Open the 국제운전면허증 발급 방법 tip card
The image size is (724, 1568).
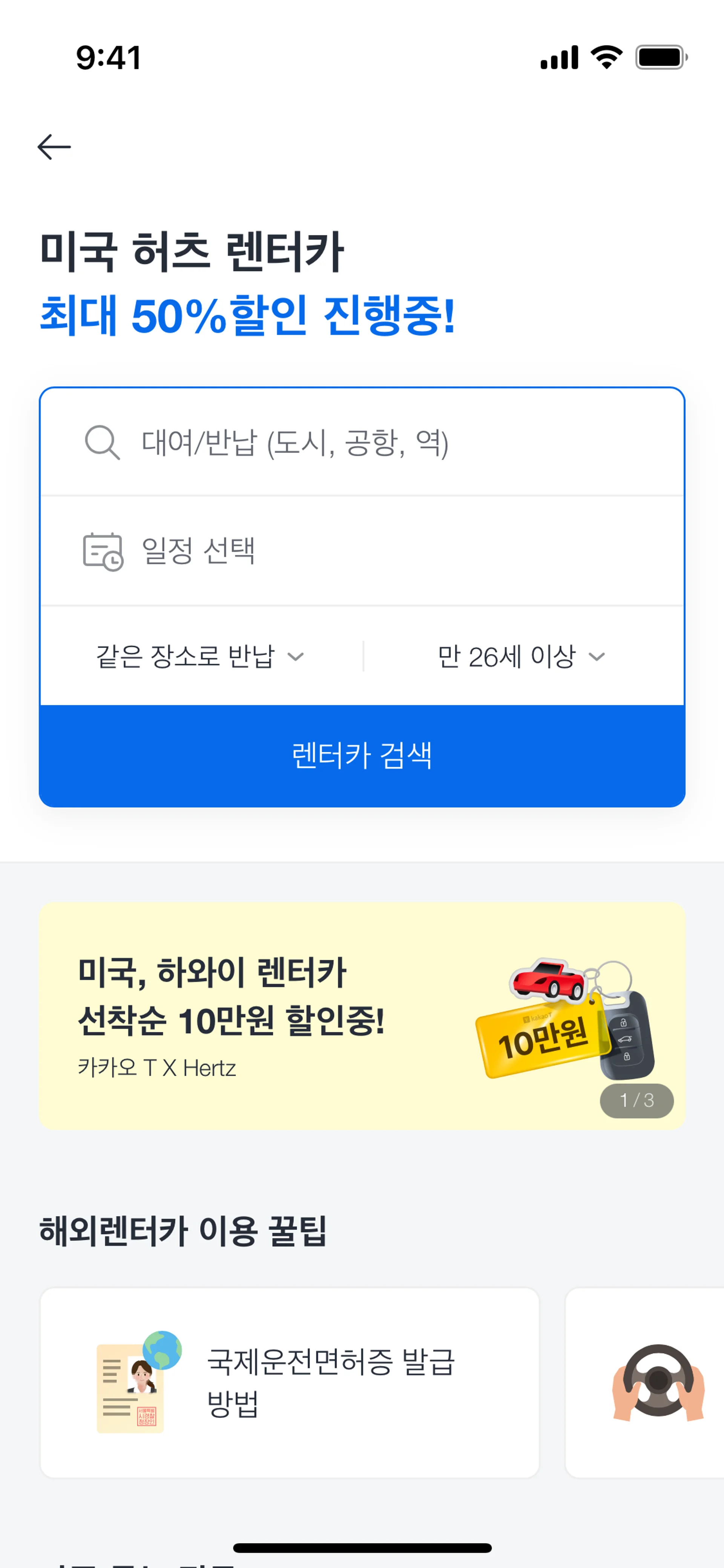[x=290, y=1382]
